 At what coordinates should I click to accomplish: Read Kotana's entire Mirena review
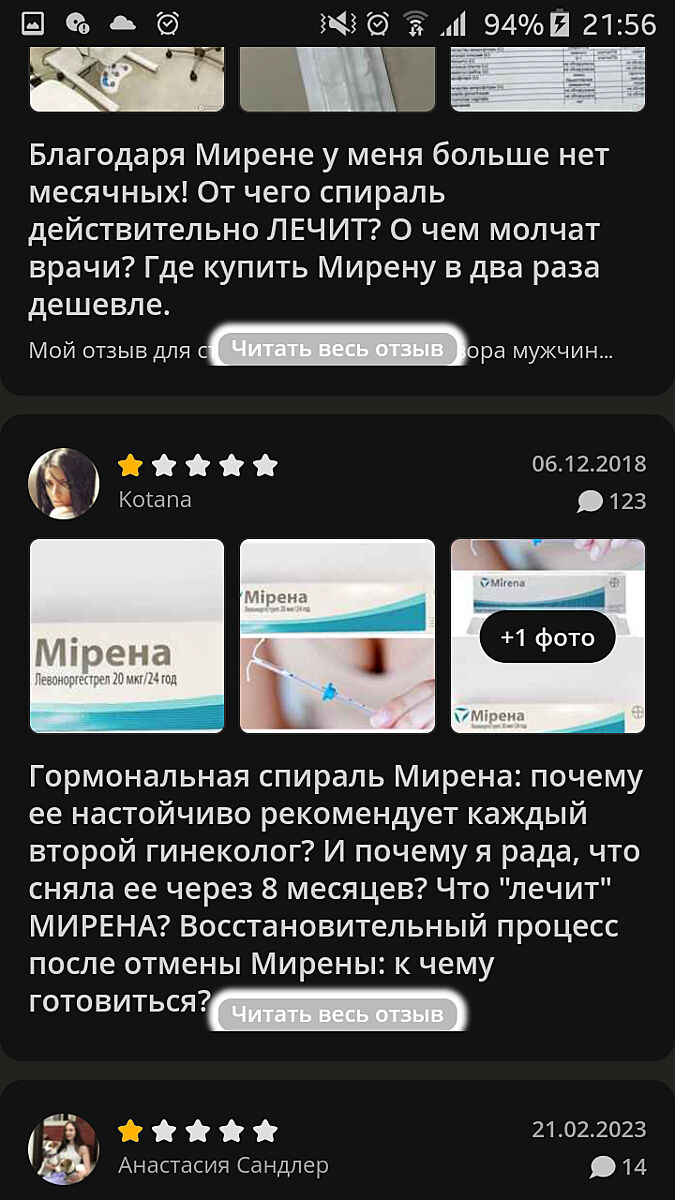pos(337,1014)
